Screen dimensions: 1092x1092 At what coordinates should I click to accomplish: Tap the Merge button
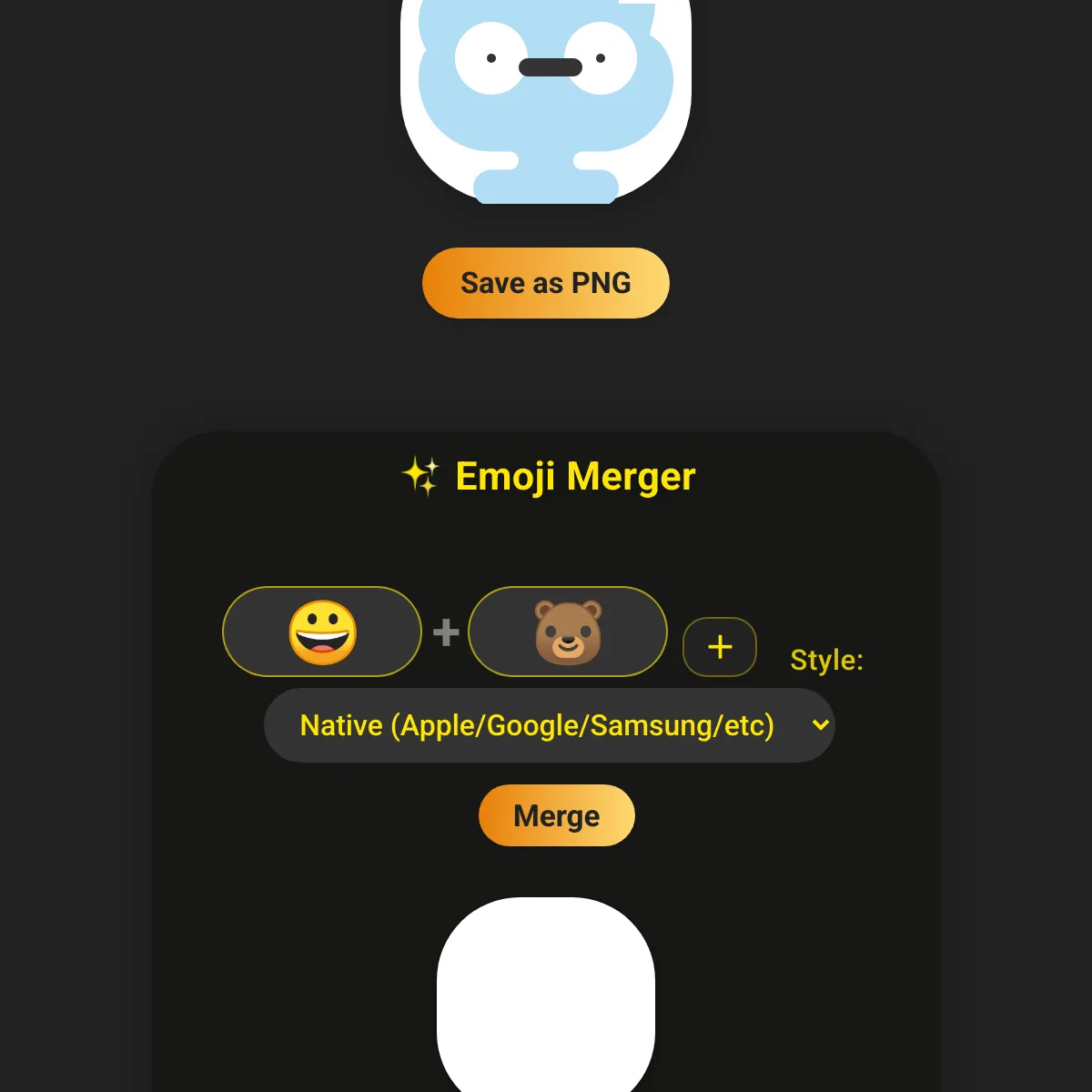coord(557,815)
